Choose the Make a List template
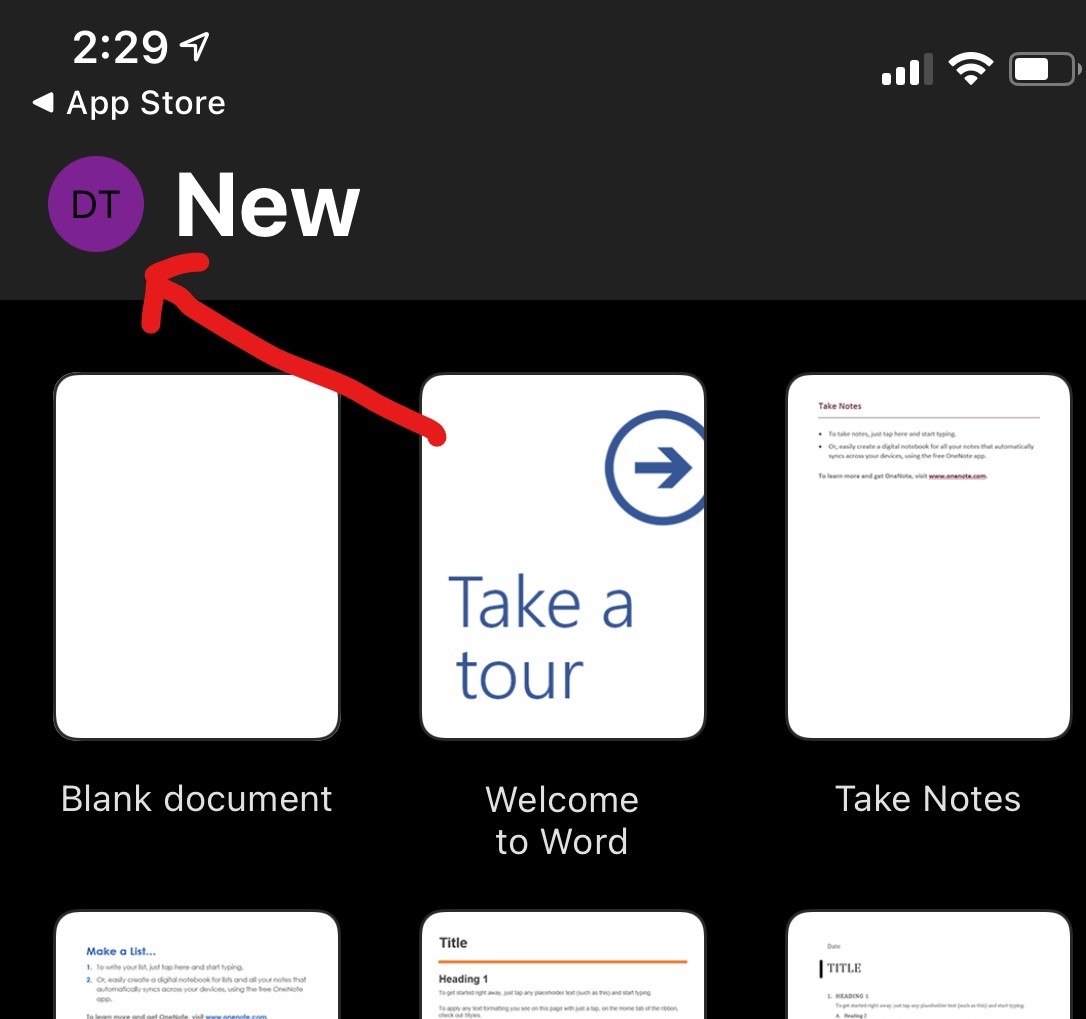This screenshot has width=1086, height=1019. tap(197, 966)
